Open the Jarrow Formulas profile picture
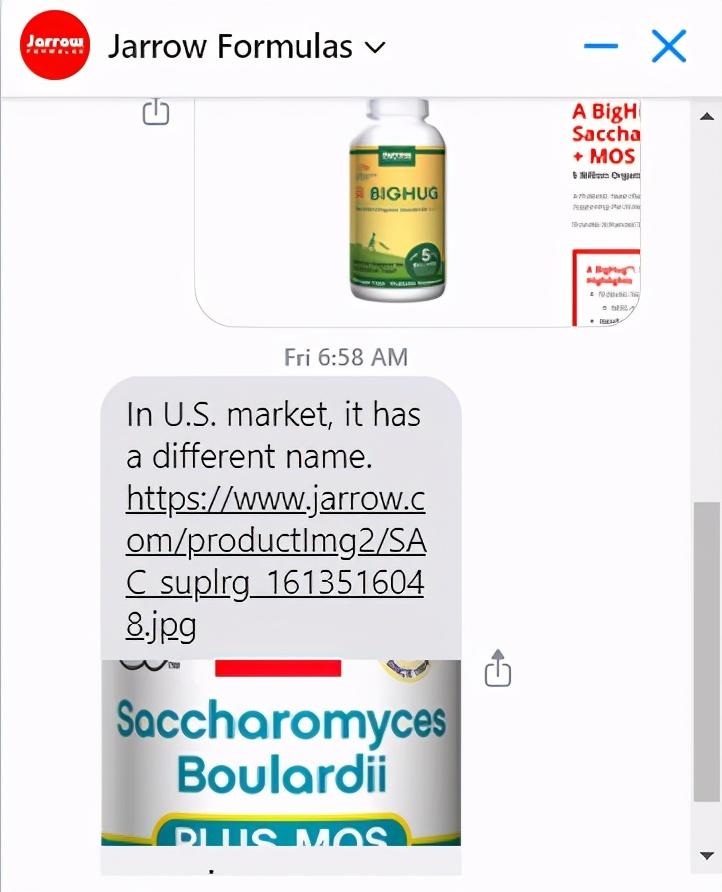The height and width of the screenshot is (892, 722). [x=55, y=46]
